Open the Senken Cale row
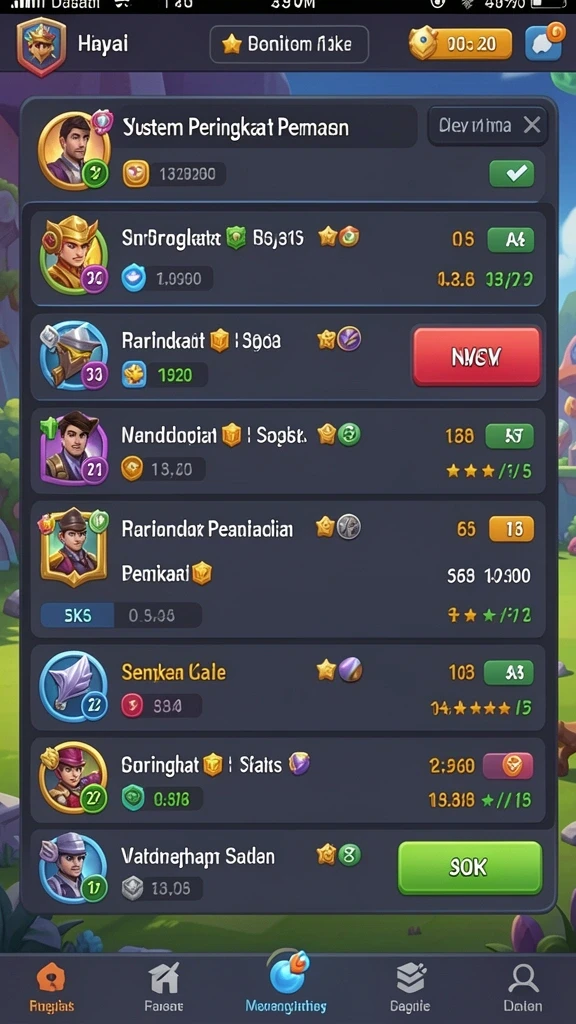This screenshot has height=1024, width=576. pos(288,688)
